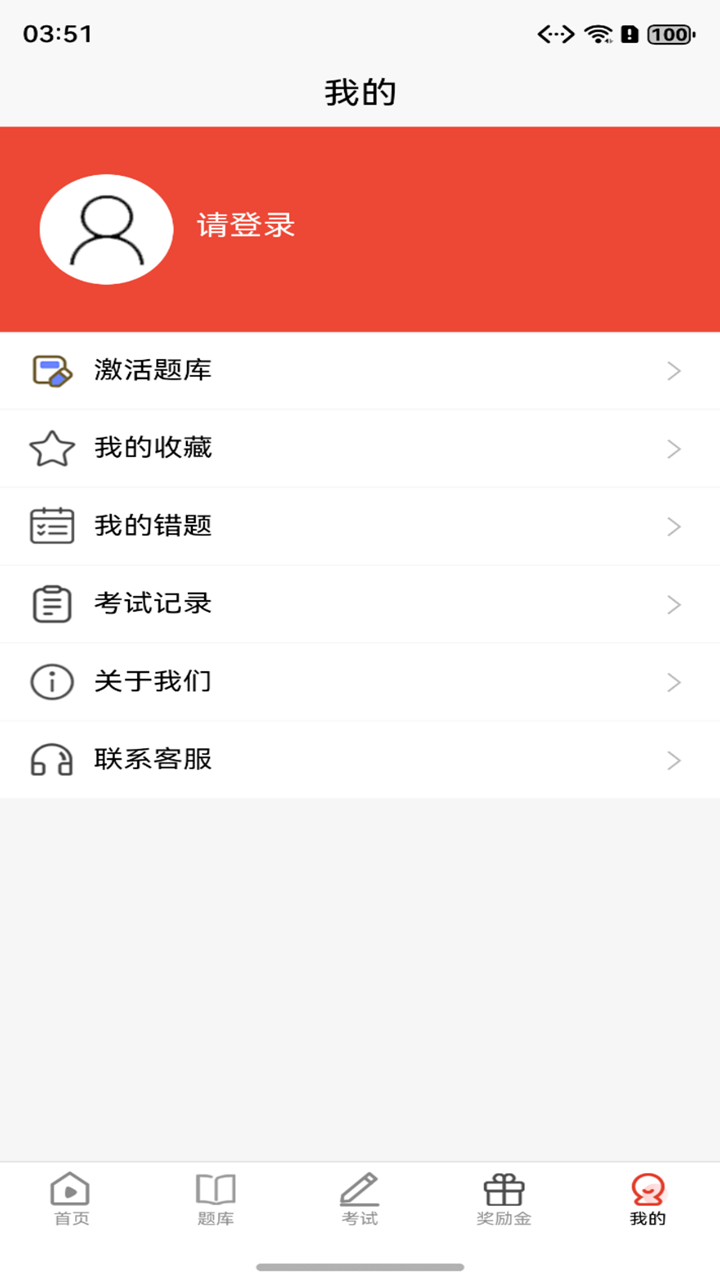Image resolution: width=720 pixels, height=1280 pixels.
Task: Click the 首页 home icon
Action: [71, 1190]
